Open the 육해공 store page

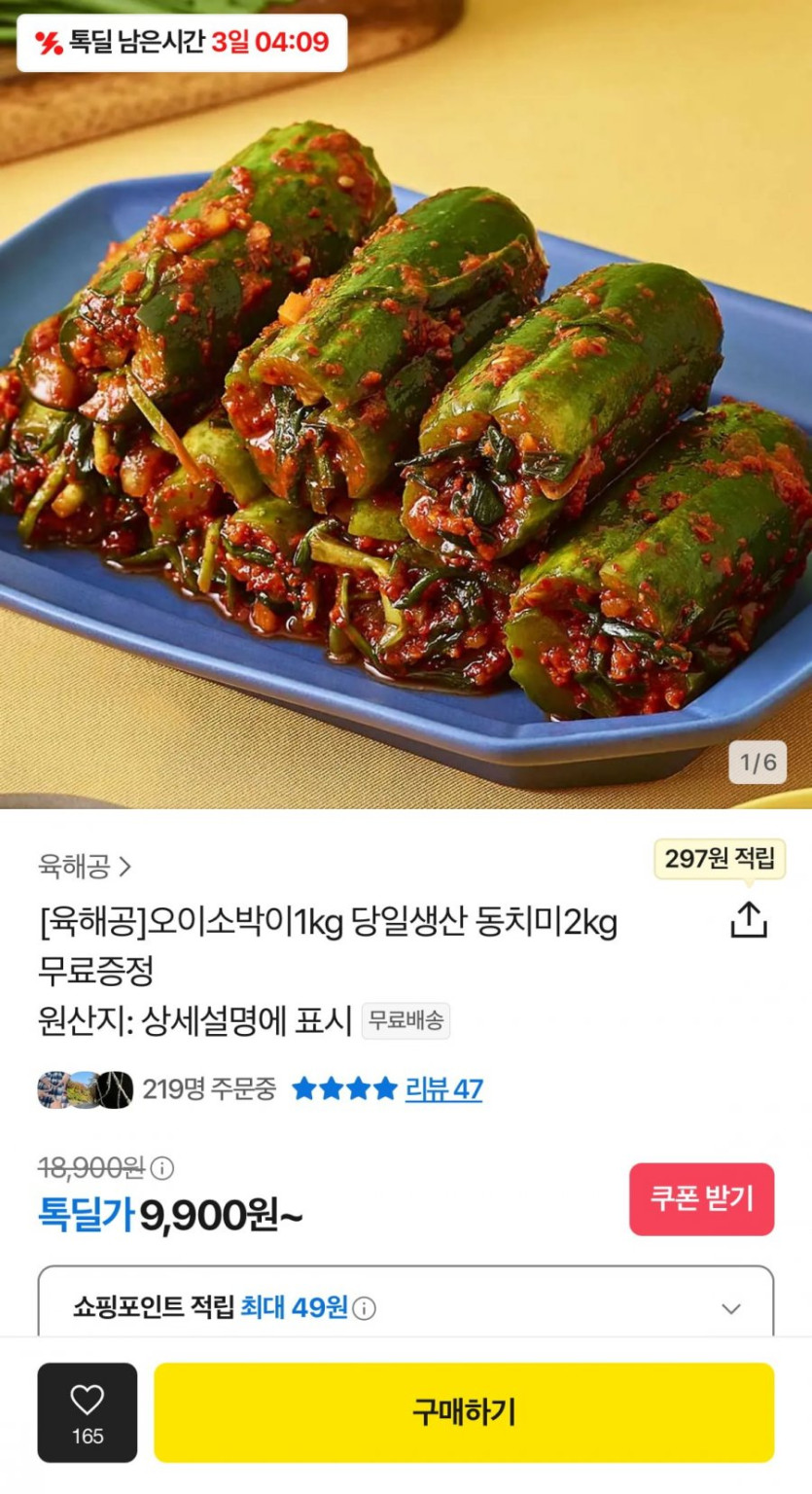point(84,866)
